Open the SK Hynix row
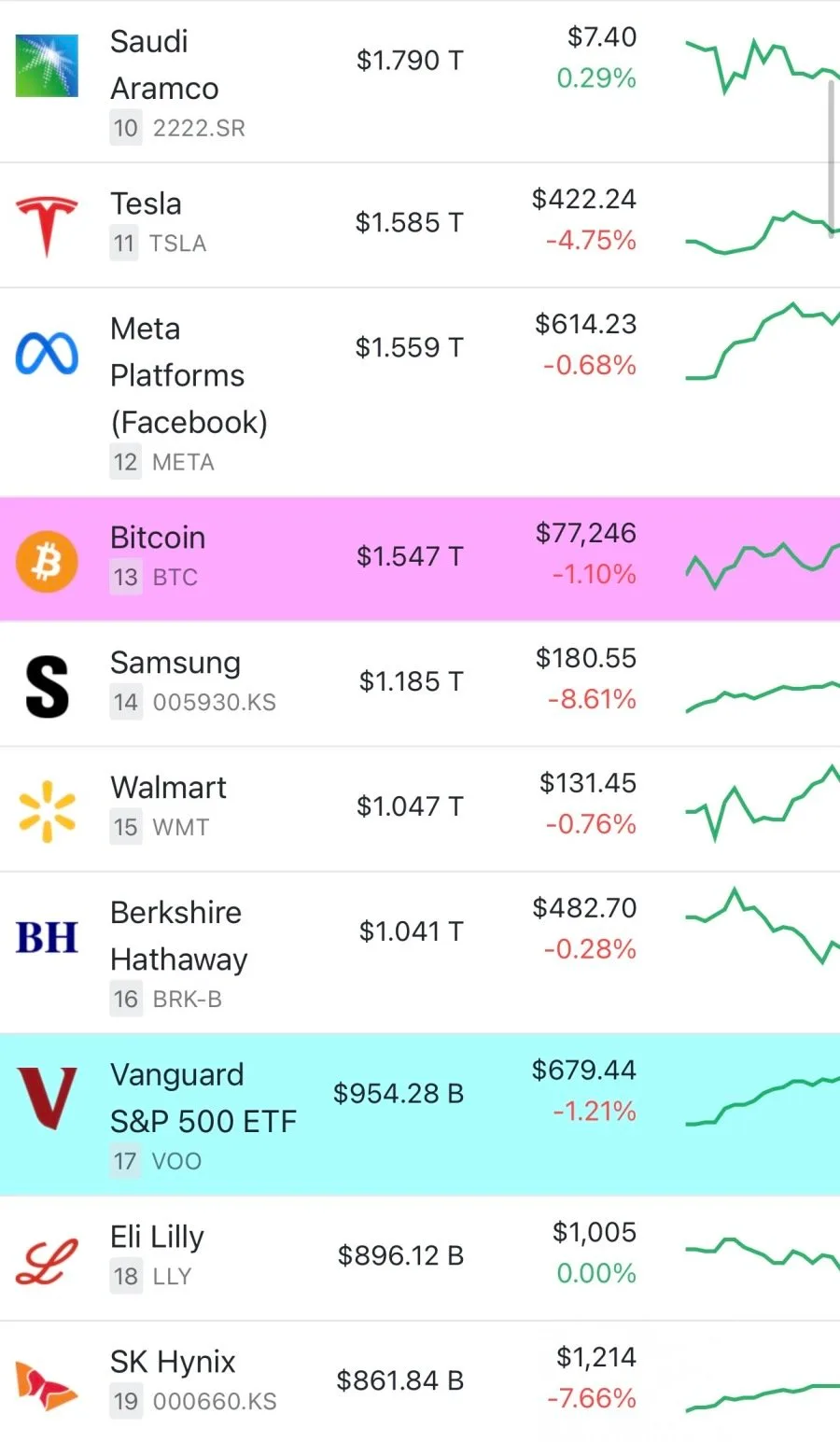Image resolution: width=840 pixels, height=1442 pixels. [420, 1381]
